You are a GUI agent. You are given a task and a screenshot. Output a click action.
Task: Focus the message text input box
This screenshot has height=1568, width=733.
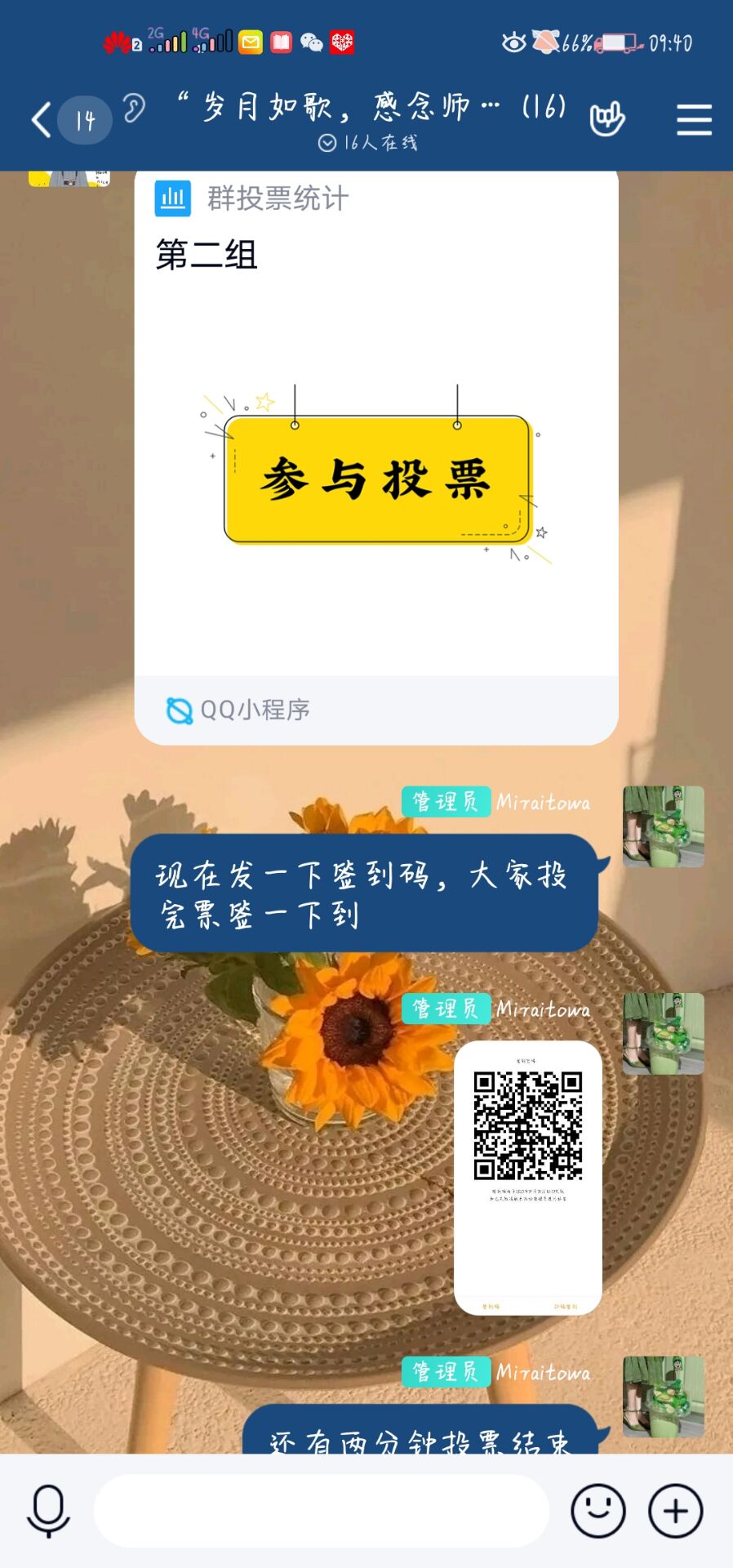(322, 1511)
